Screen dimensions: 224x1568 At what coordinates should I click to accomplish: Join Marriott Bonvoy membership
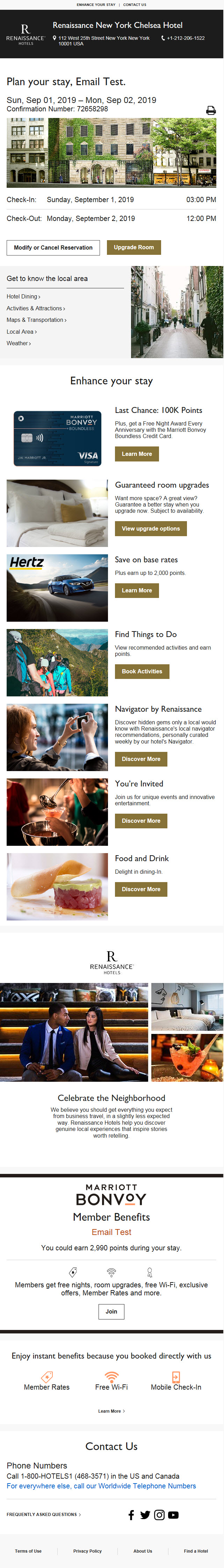click(x=111, y=1311)
